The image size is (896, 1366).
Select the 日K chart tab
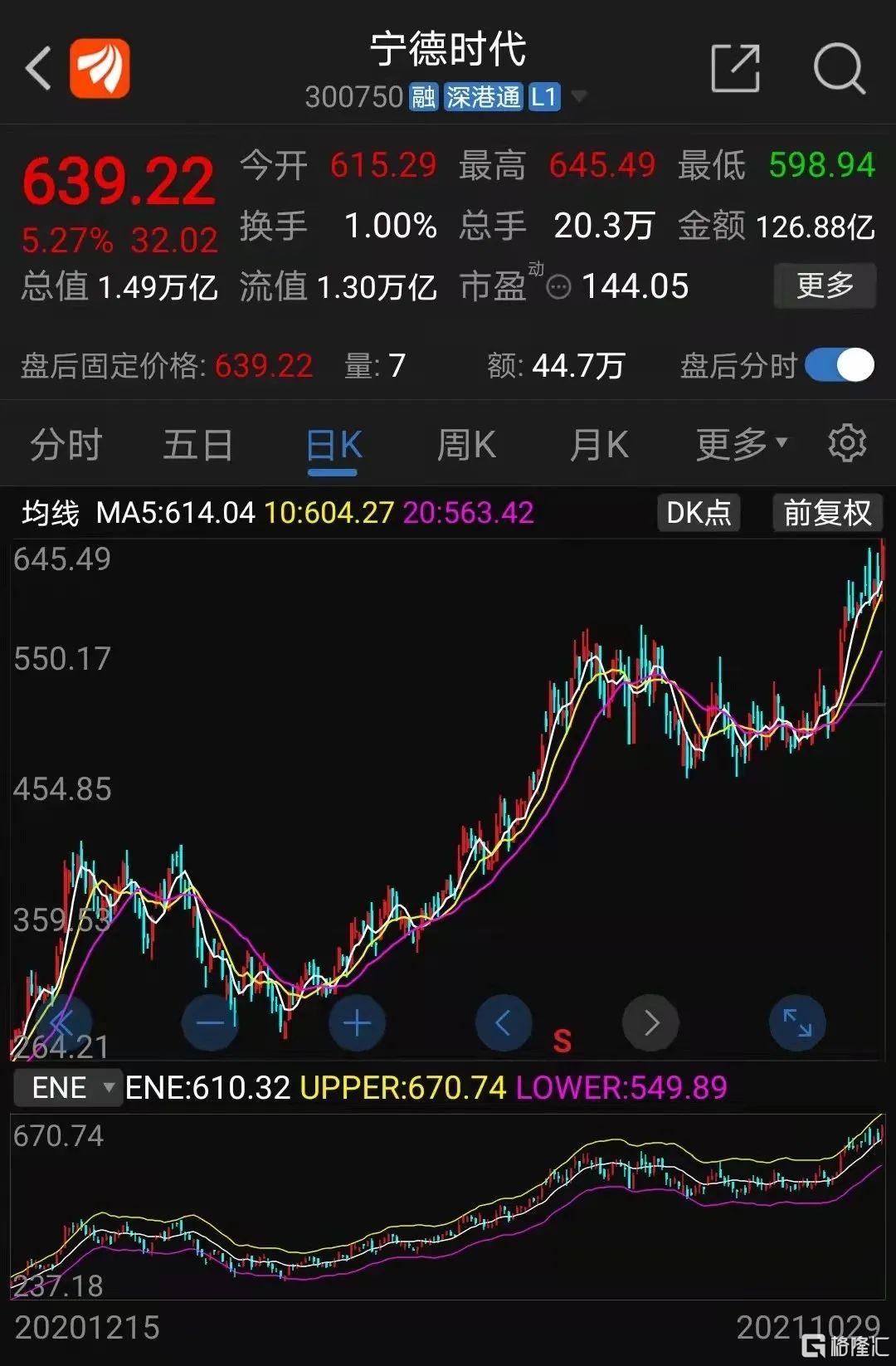coord(334,446)
